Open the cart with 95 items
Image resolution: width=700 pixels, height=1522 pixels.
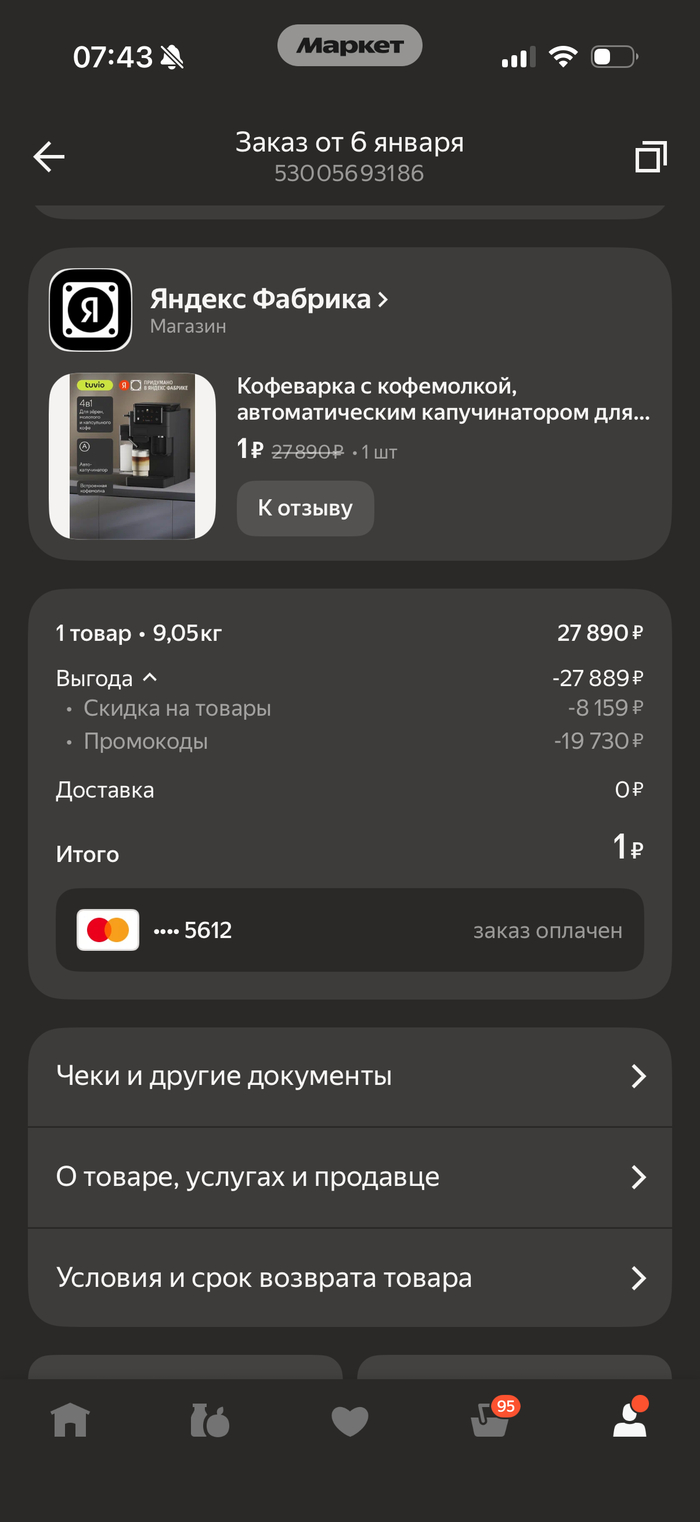[x=493, y=1418]
